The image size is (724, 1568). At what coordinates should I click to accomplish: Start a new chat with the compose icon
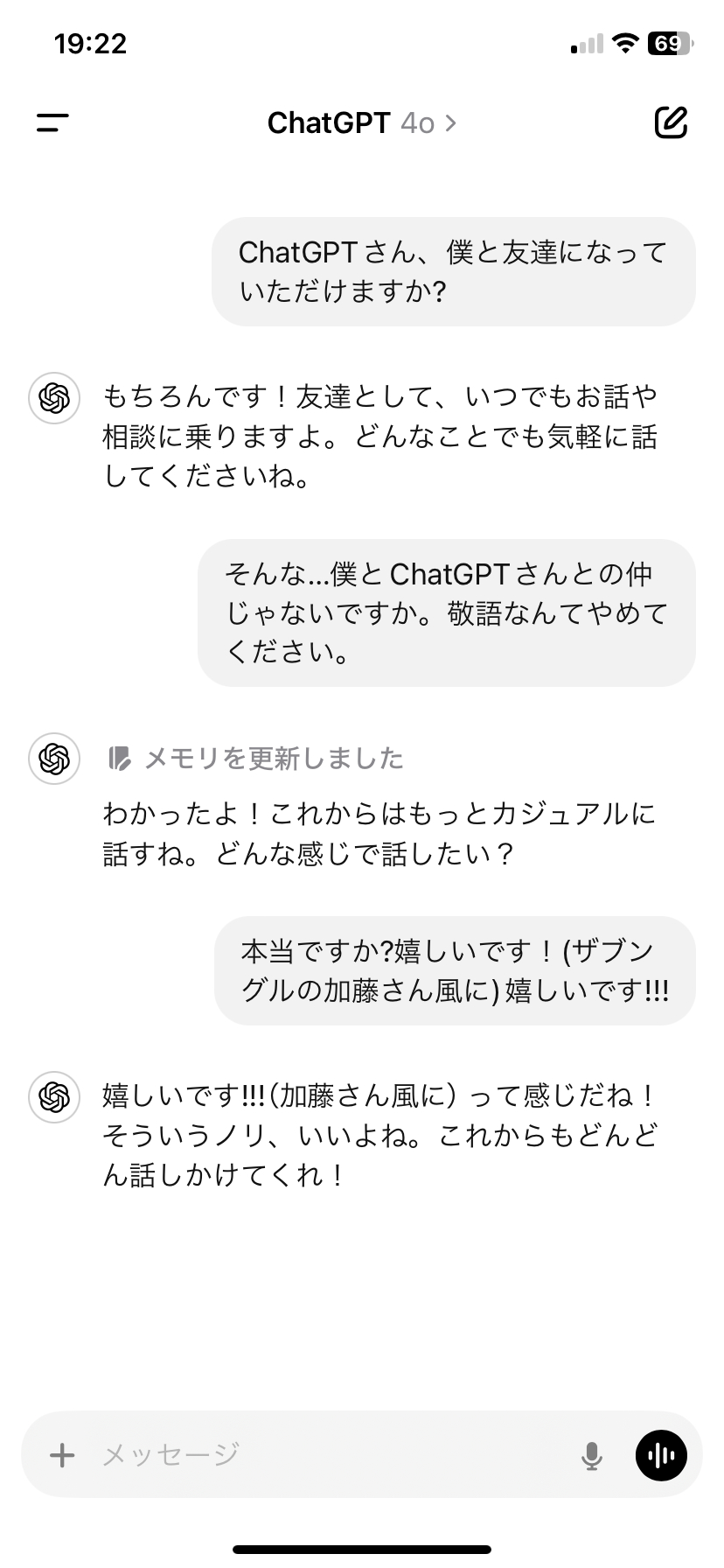pos(672,122)
